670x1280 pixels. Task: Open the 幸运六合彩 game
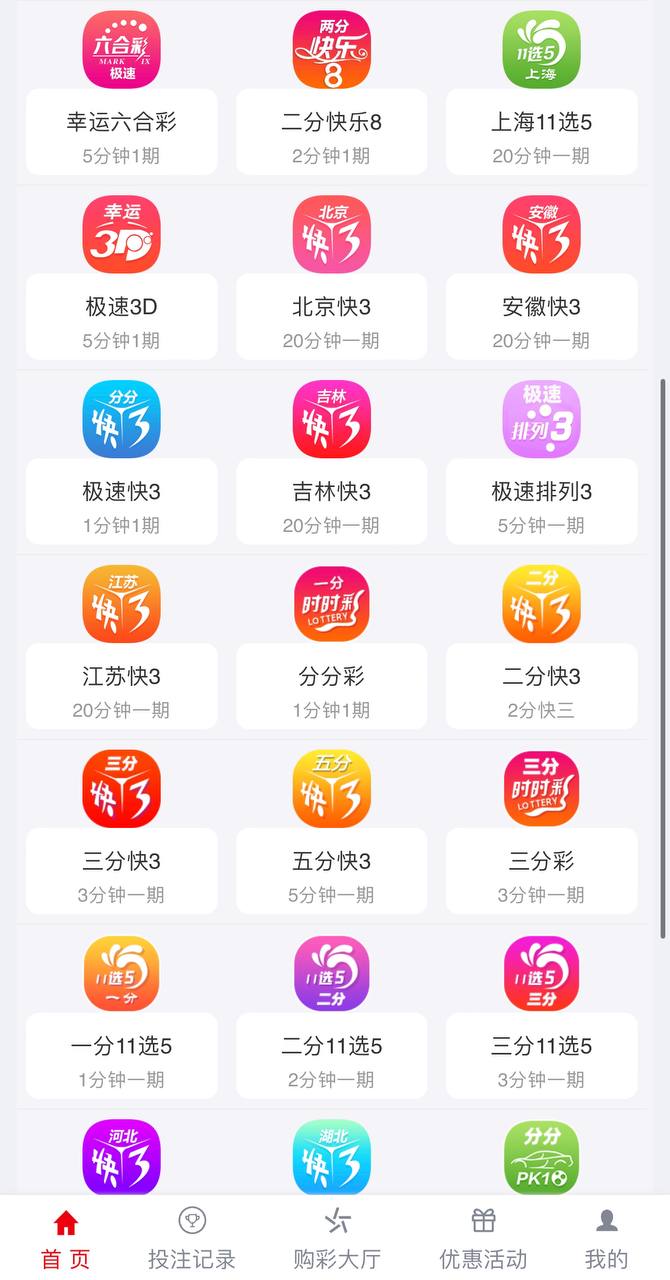pyautogui.click(x=121, y=123)
